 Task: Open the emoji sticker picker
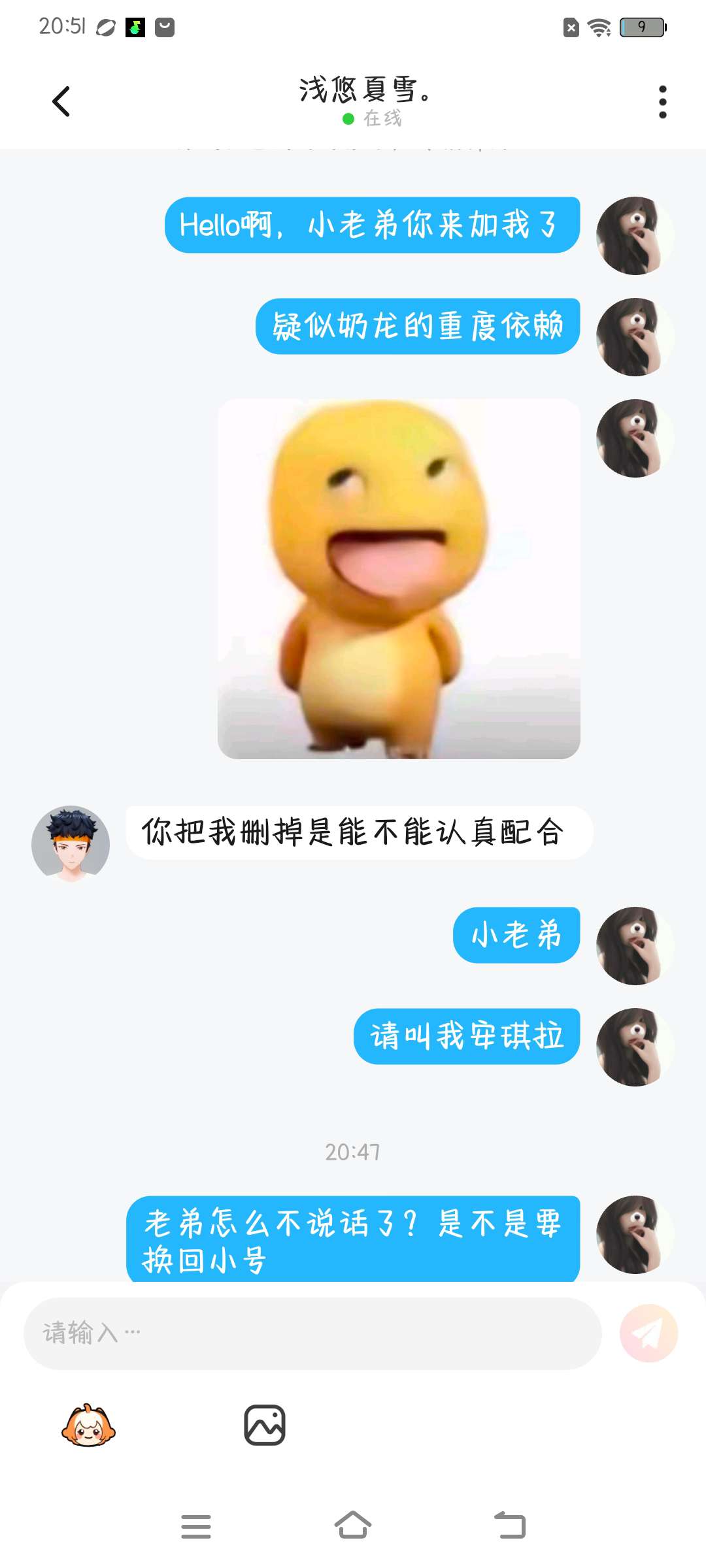[88, 1426]
